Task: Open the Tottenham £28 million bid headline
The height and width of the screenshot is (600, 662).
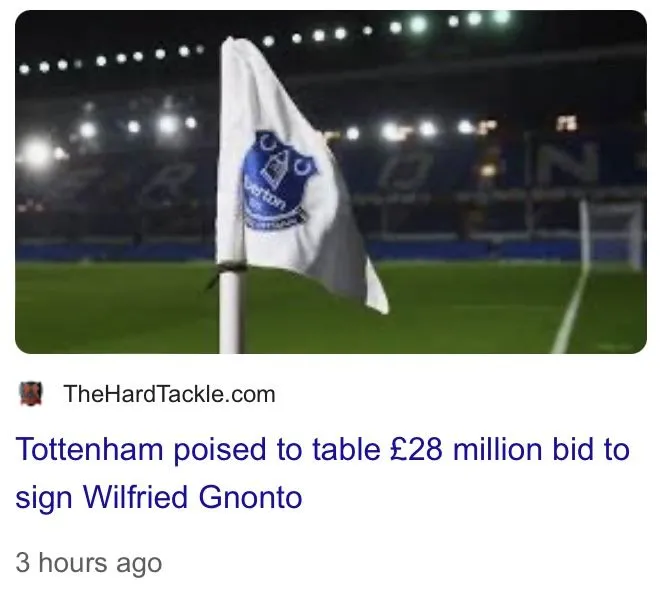Action: [x=322, y=472]
